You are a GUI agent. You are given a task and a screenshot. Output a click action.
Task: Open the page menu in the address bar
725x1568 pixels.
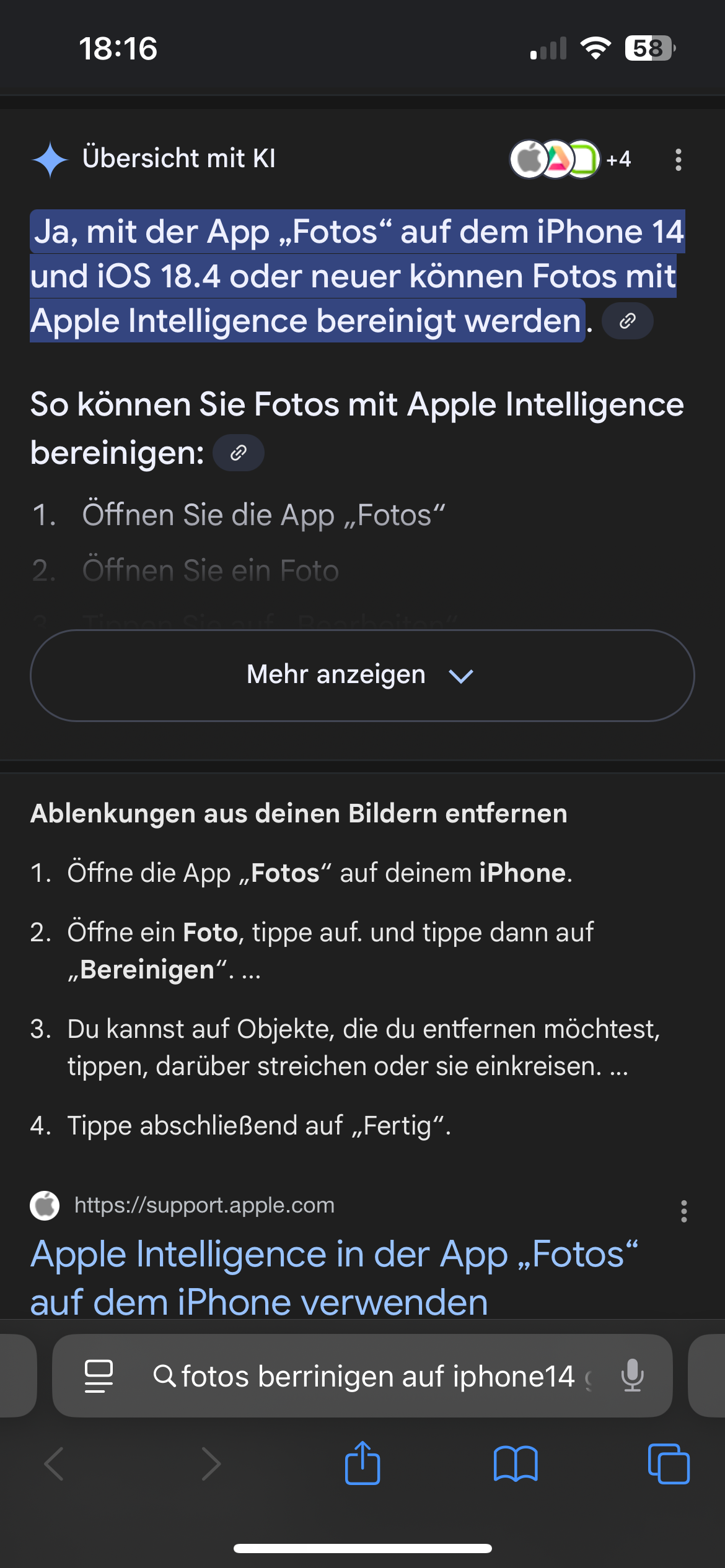(99, 1376)
